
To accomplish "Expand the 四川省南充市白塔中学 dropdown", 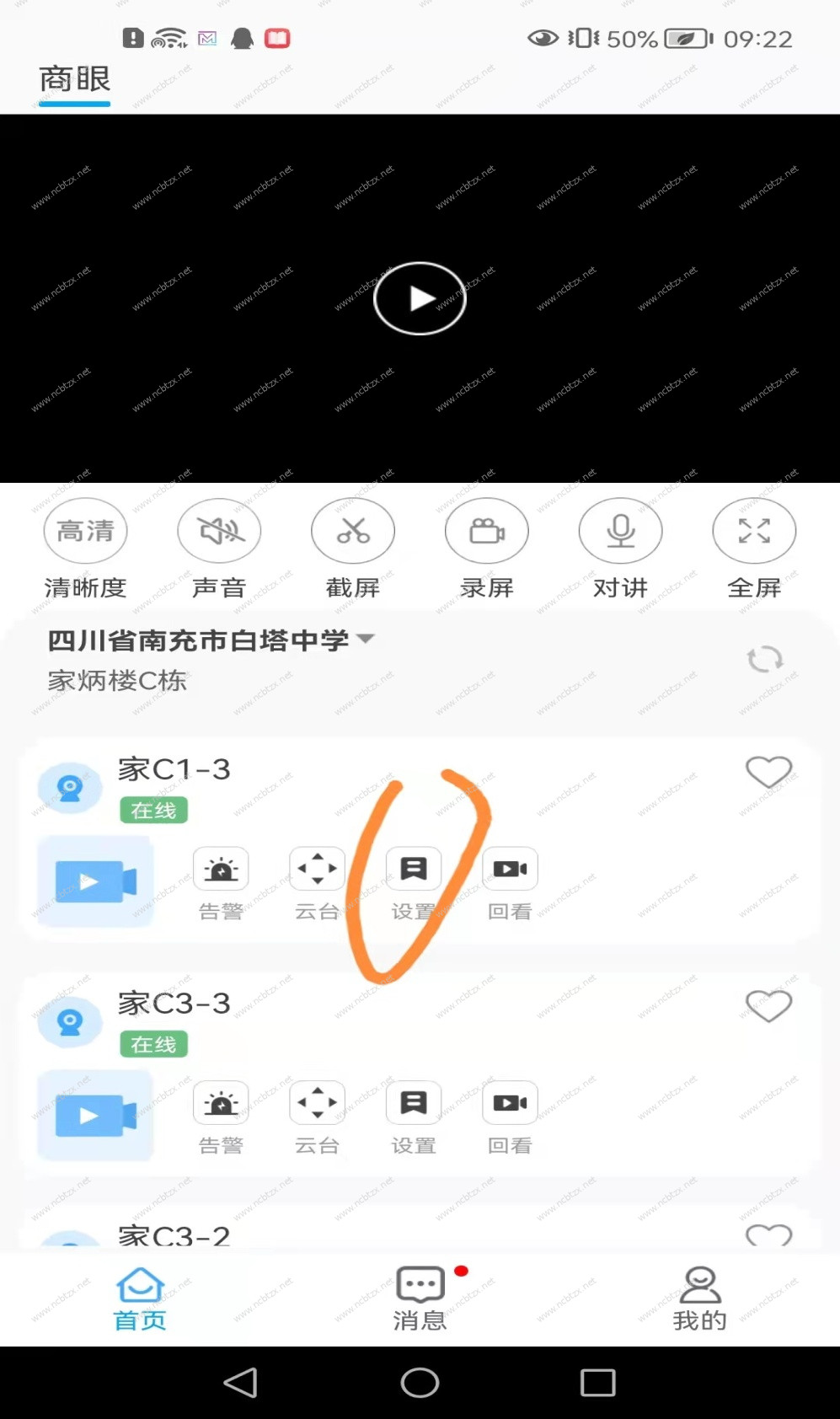I will click(x=366, y=639).
